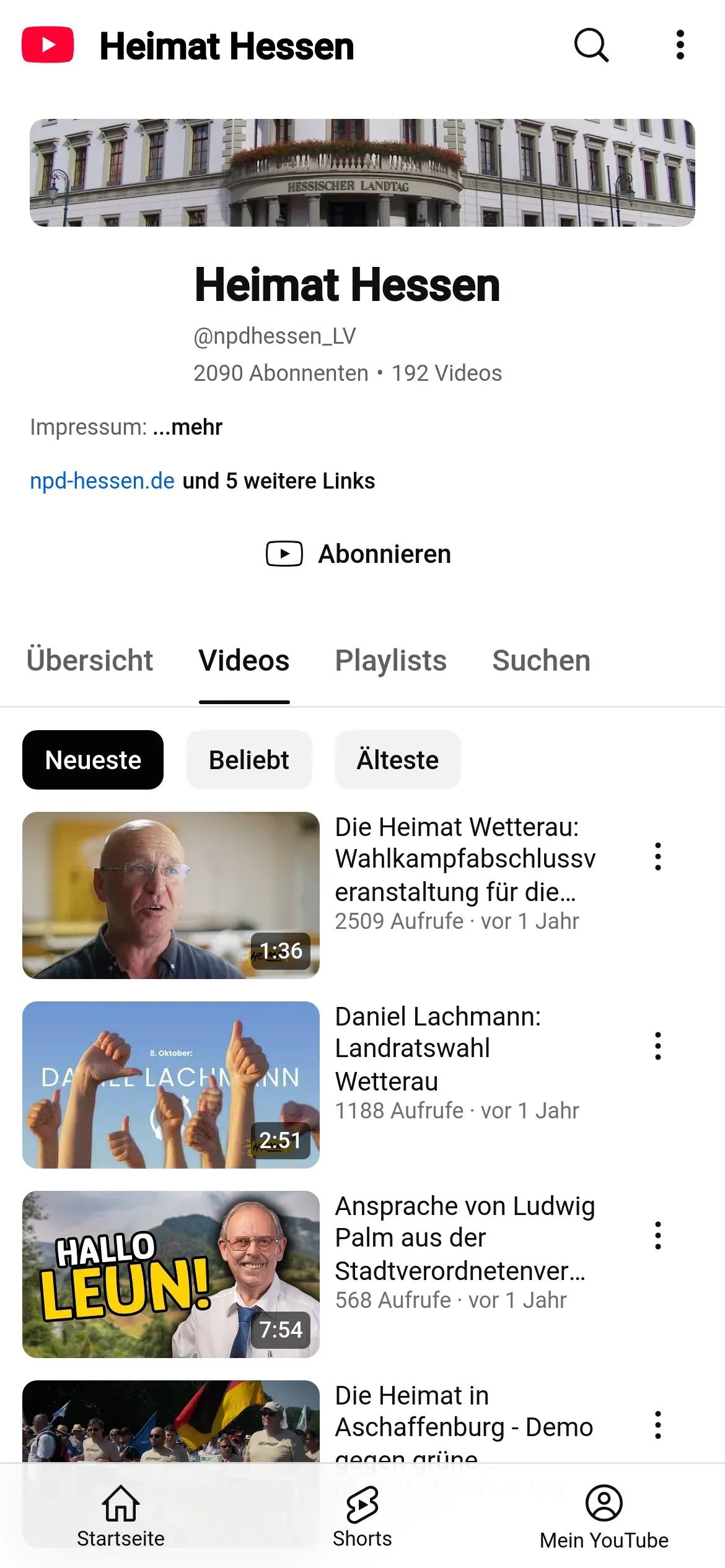This screenshot has height=1568, width=725.
Task: Play the Die Heimat Wetterau video
Action: (x=171, y=895)
